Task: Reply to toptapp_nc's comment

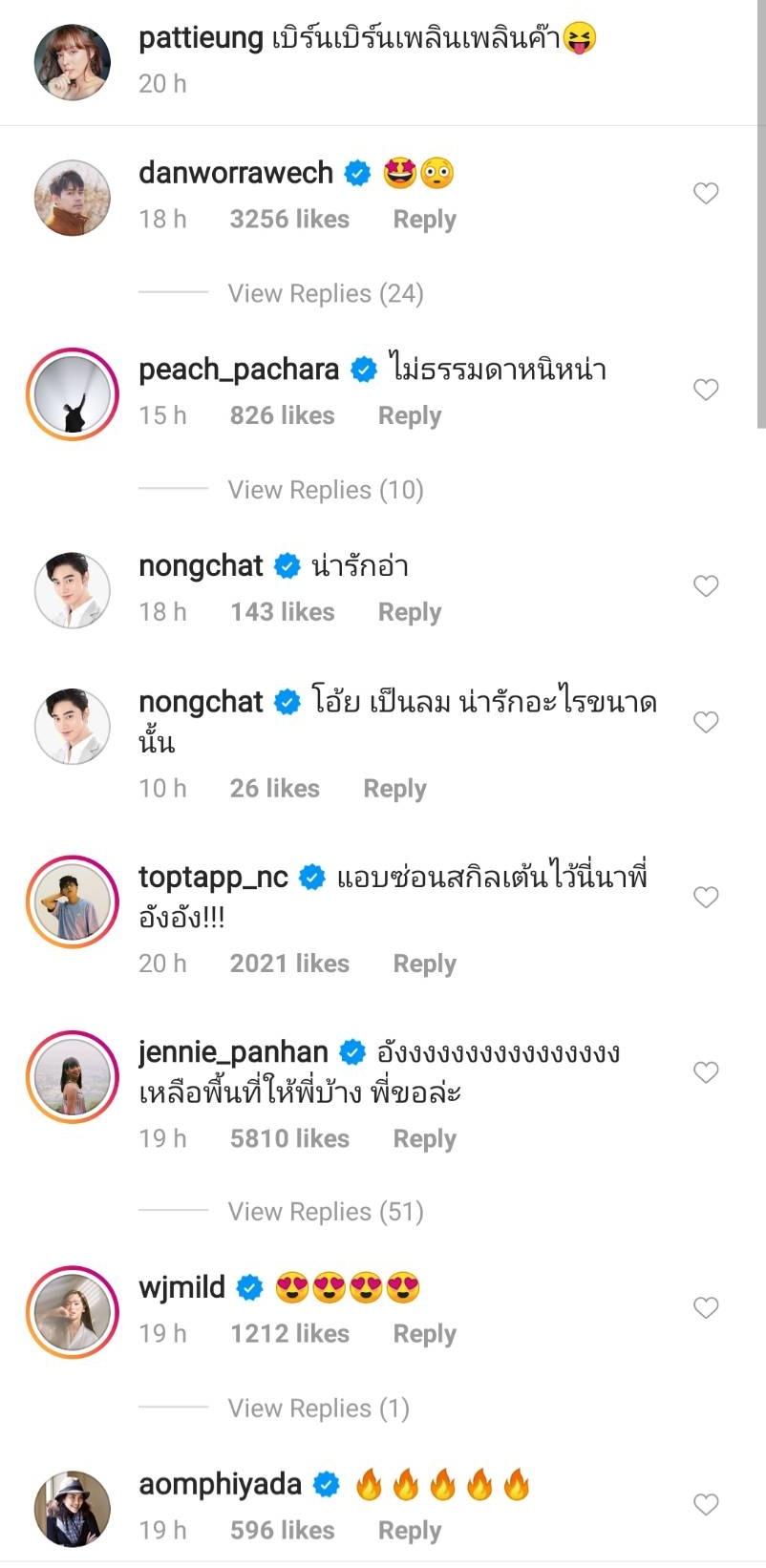Action: (424, 964)
